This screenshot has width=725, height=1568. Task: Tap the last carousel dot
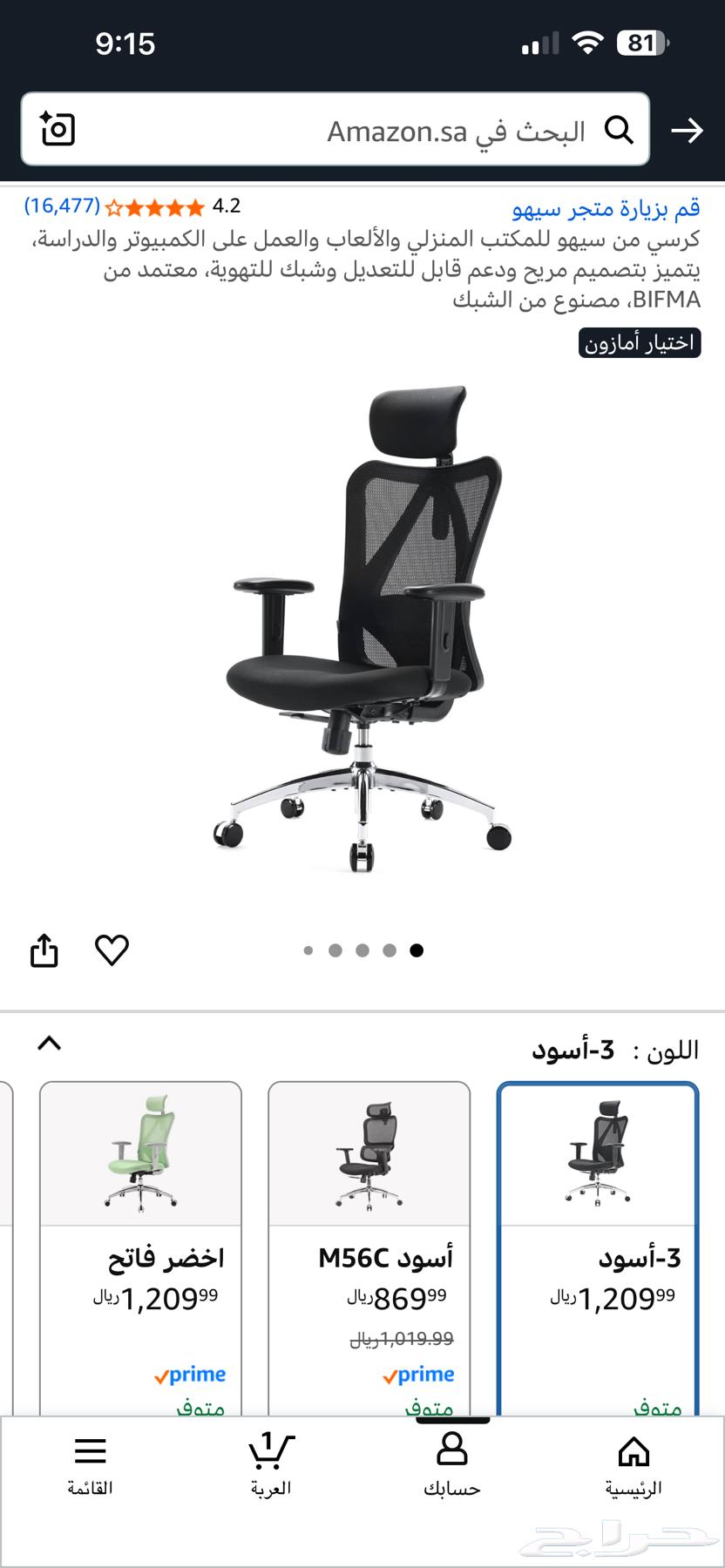click(x=416, y=950)
